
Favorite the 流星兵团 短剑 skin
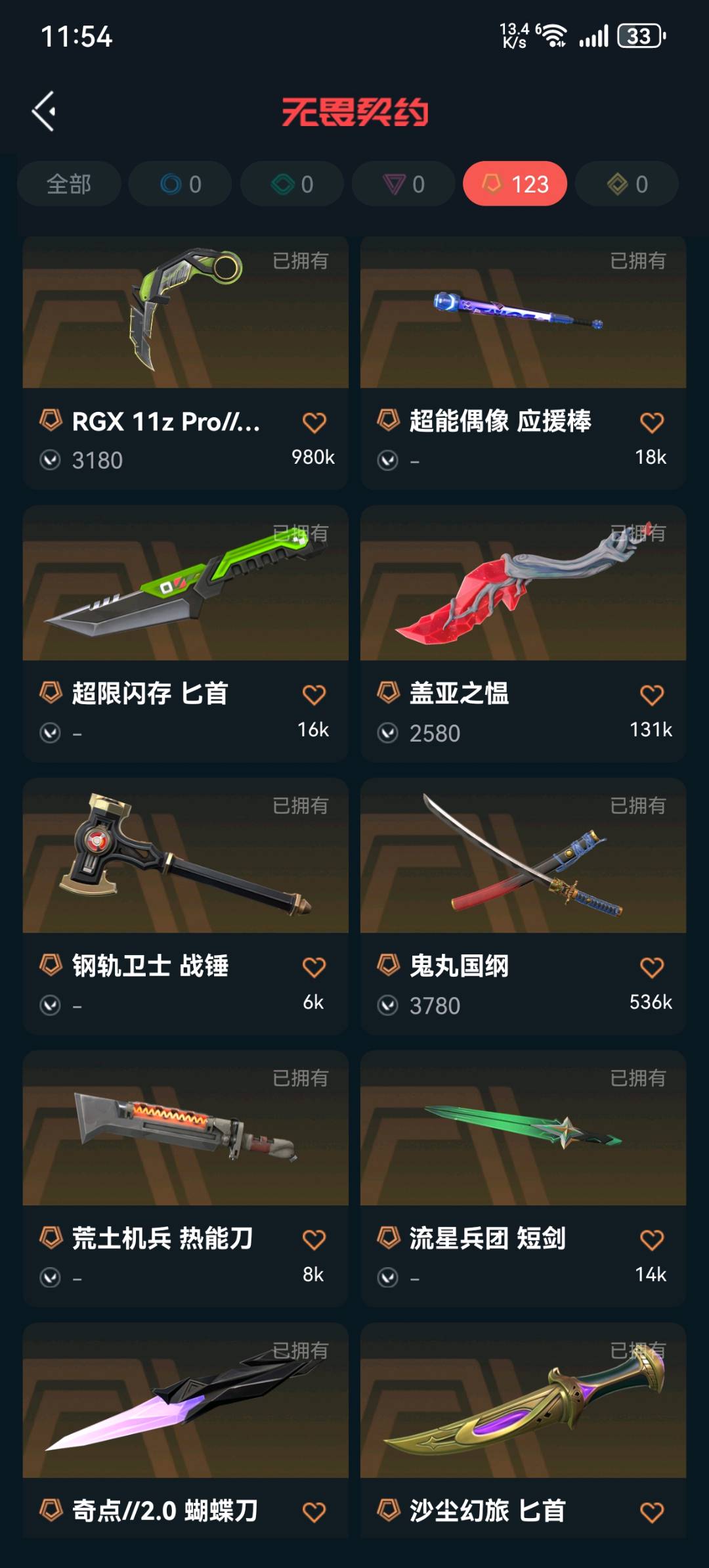pyautogui.click(x=651, y=1240)
